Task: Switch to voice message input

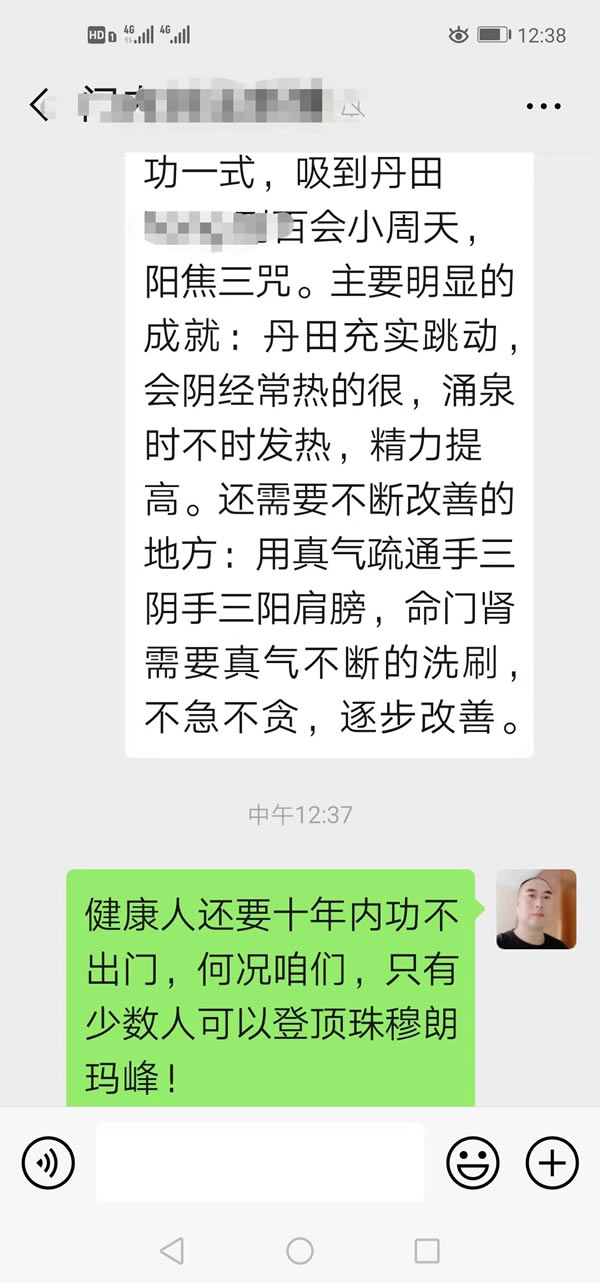Action: [x=48, y=1162]
